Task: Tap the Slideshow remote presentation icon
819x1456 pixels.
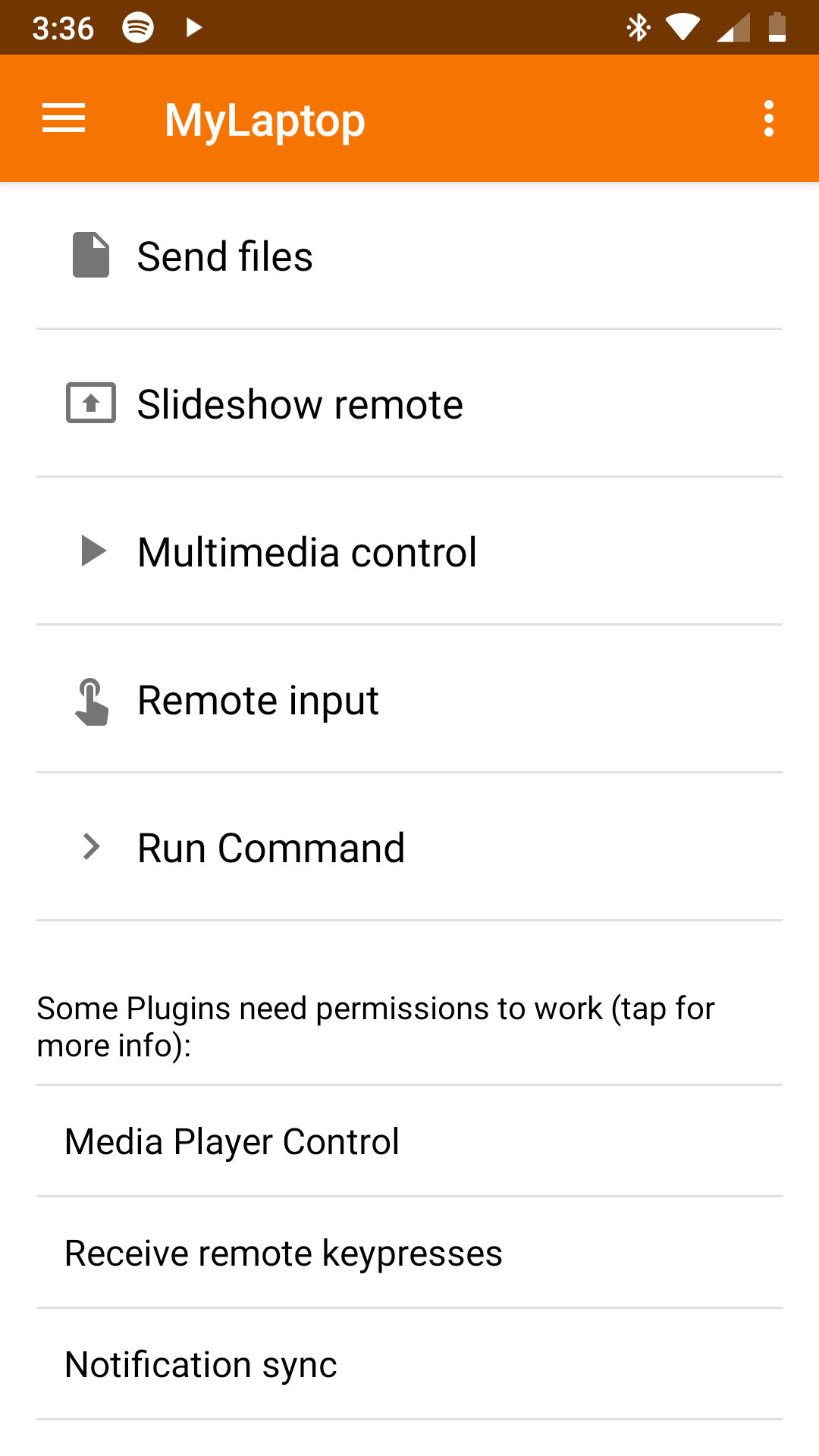Action: coord(89,404)
